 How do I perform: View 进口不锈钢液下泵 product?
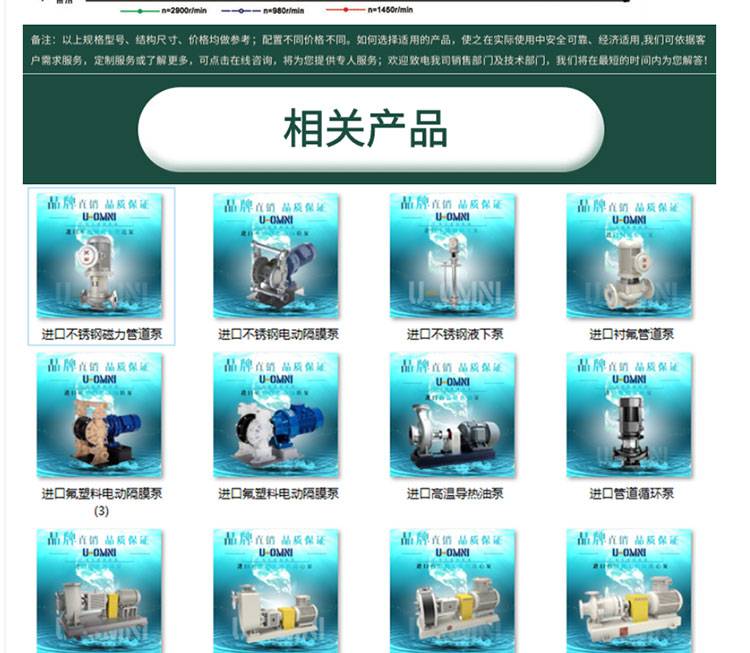pos(454,258)
